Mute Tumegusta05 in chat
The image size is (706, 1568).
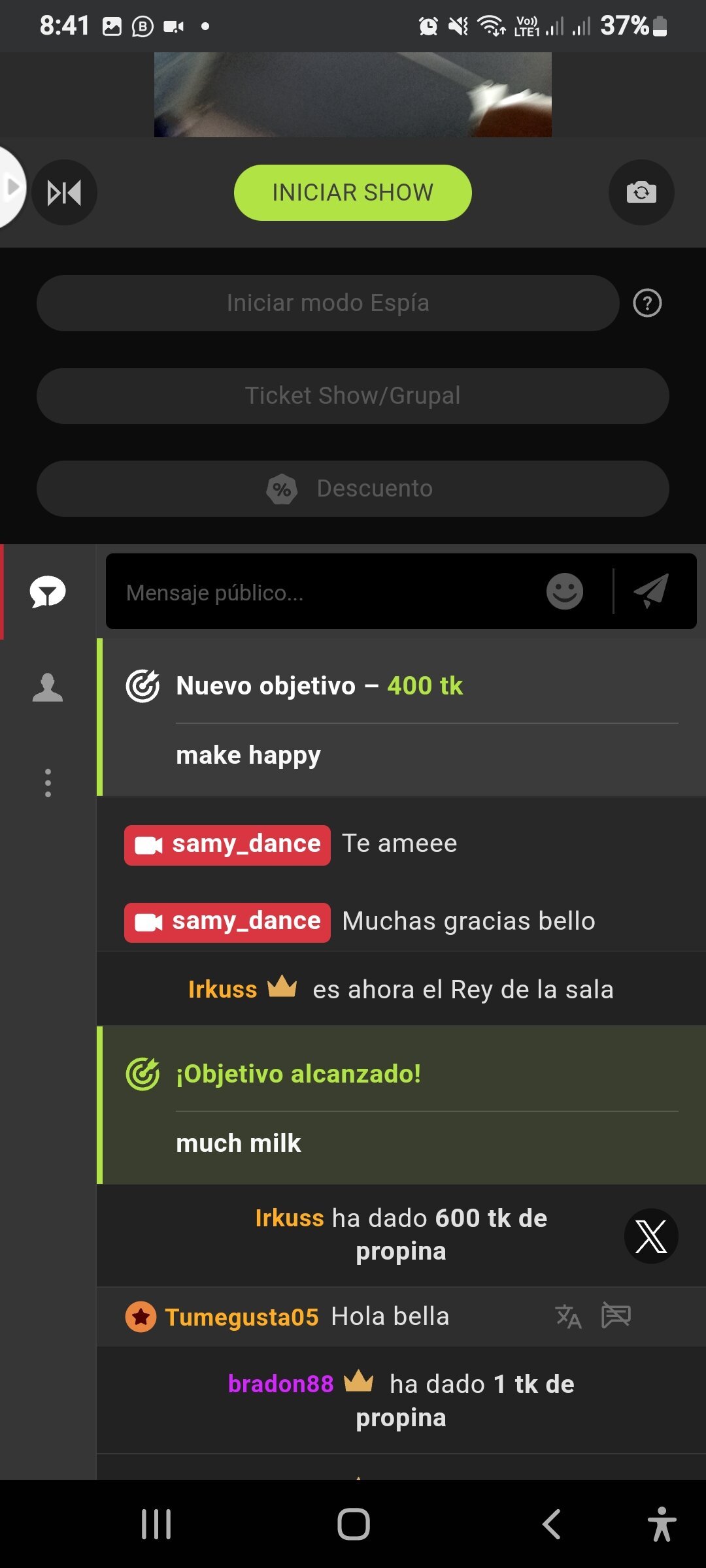pos(616,1315)
